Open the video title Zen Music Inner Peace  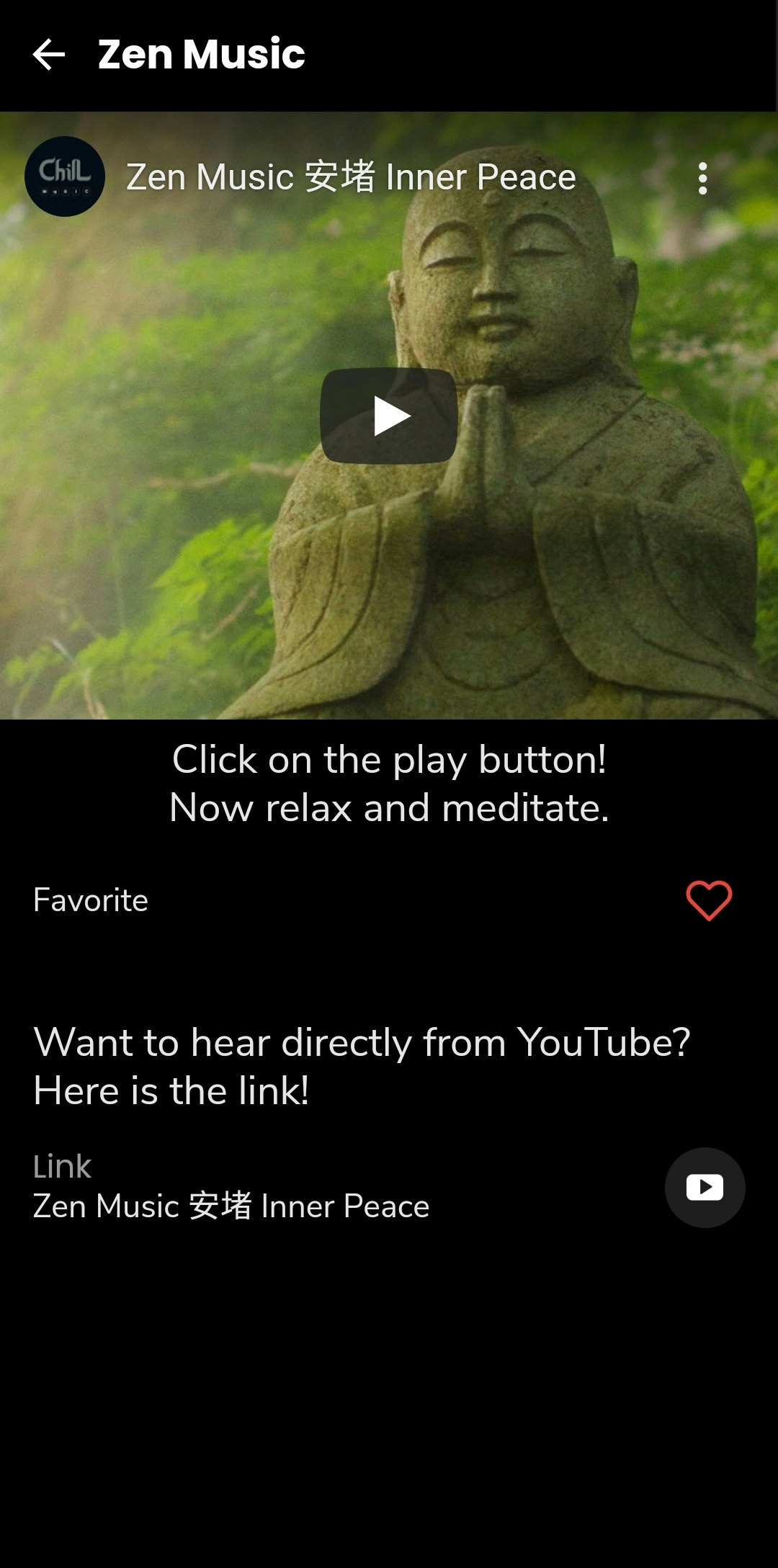pyautogui.click(x=351, y=177)
